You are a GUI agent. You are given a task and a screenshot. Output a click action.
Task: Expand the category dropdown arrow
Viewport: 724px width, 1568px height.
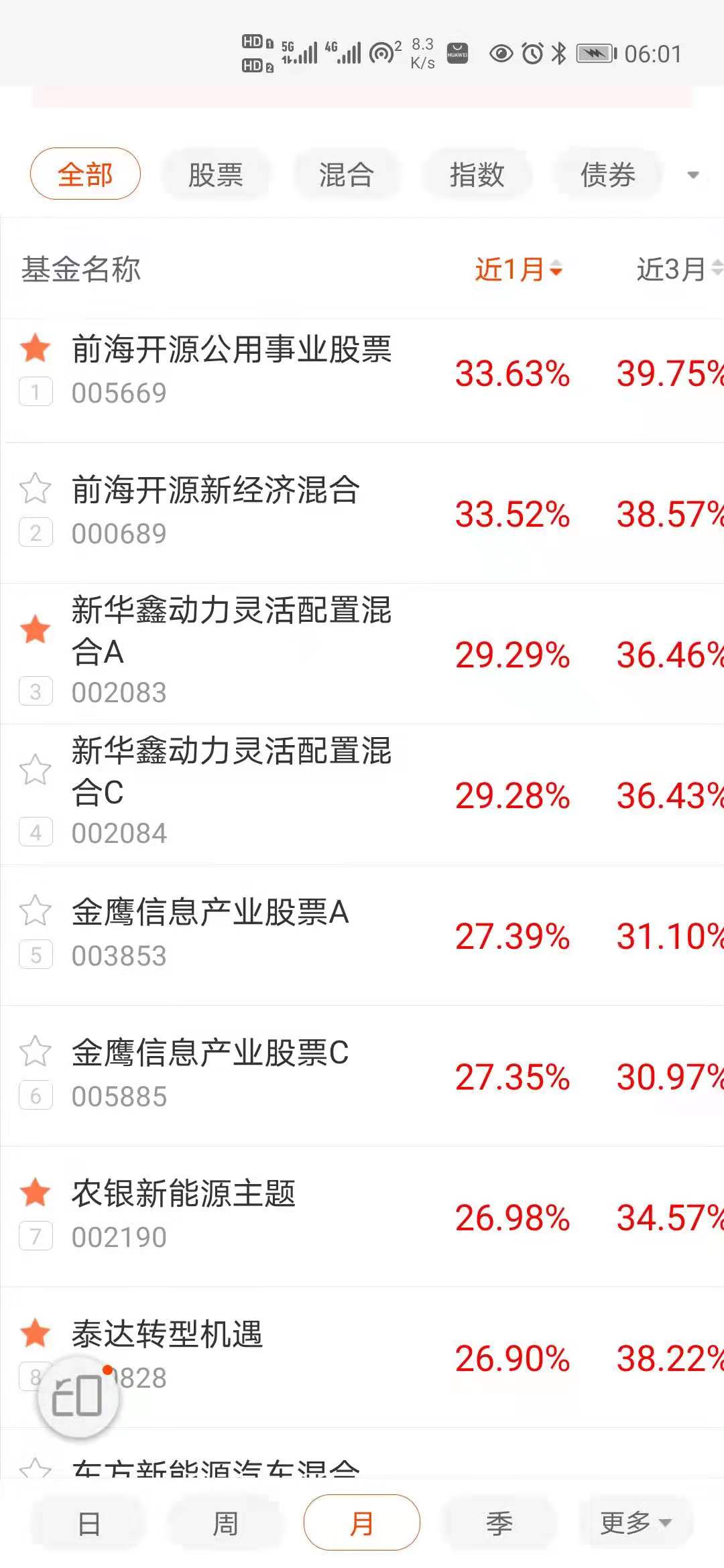693,175
